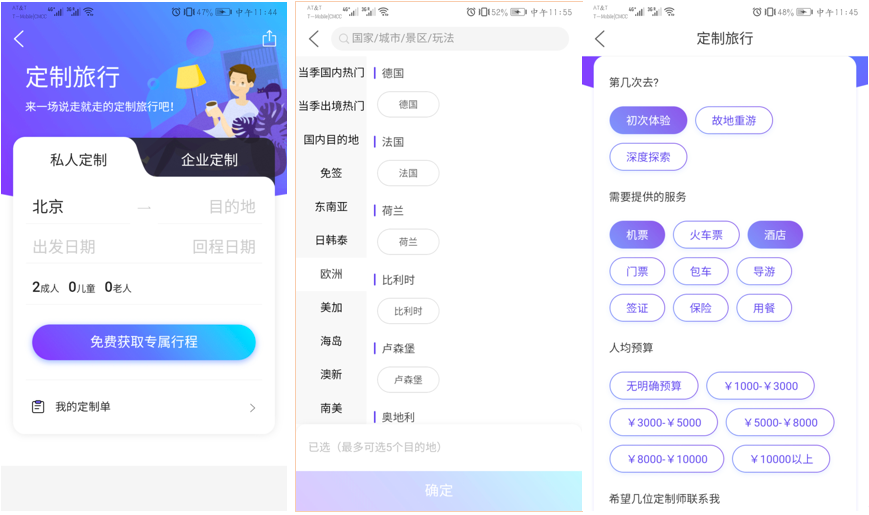Choose the 荷兰 destination chip
Screen dimensions: 869x515
coord(408,242)
